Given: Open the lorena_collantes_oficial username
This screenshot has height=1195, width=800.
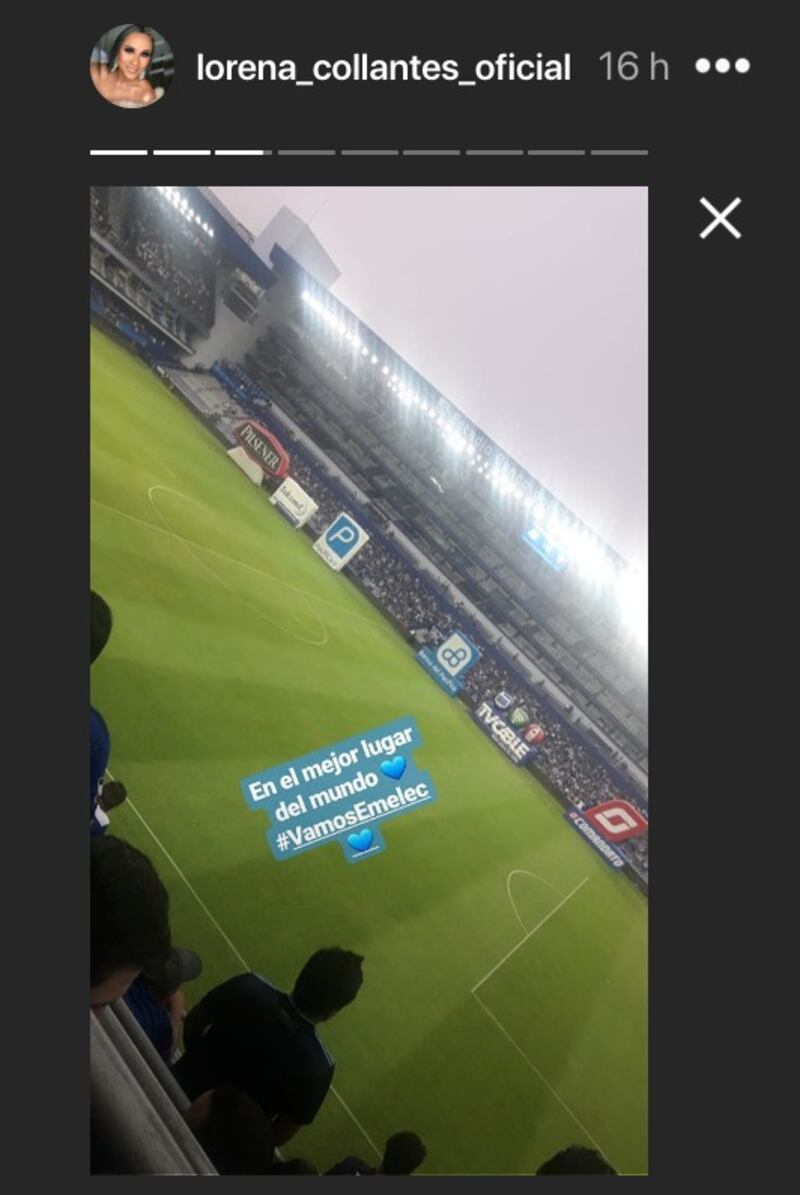Looking at the screenshot, I should [x=383, y=67].
